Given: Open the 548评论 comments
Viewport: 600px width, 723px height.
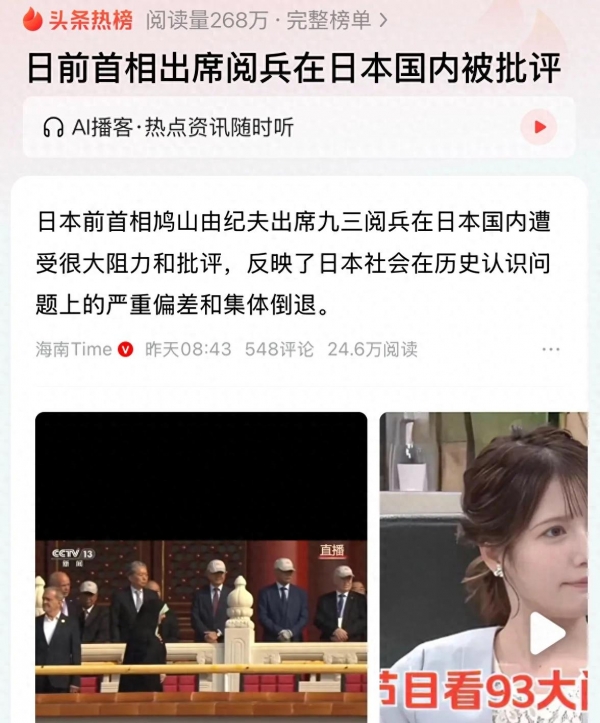Looking at the screenshot, I should click(279, 349).
